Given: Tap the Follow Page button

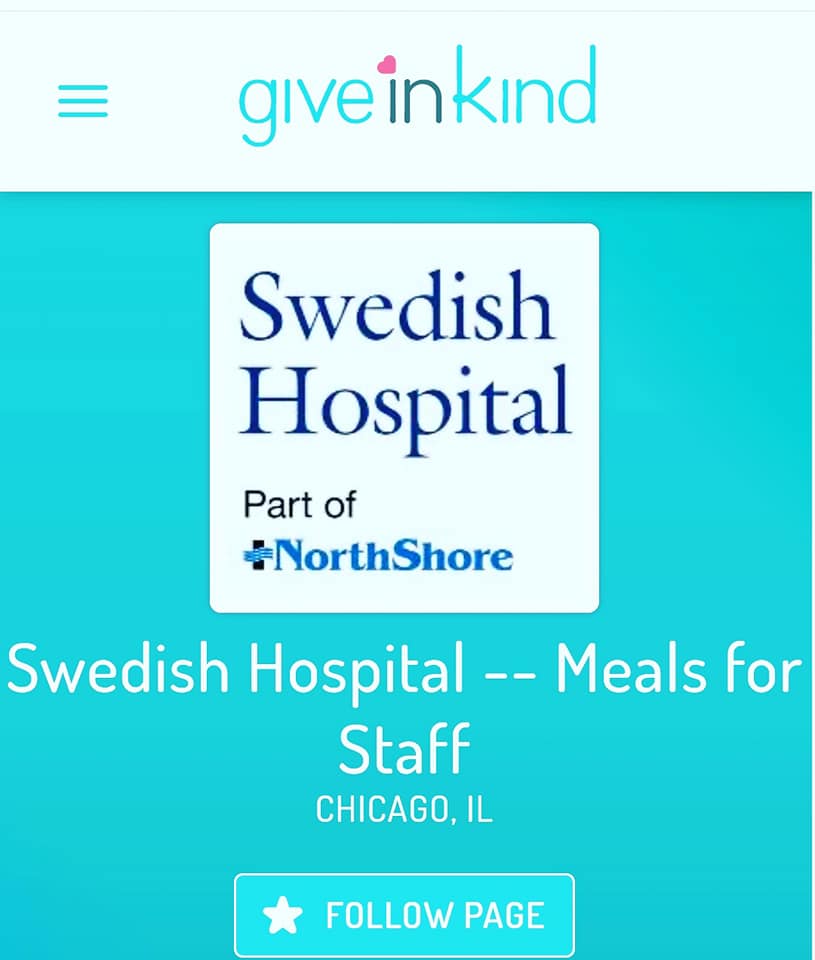Looking at the screenshot, I should (404, 915).
